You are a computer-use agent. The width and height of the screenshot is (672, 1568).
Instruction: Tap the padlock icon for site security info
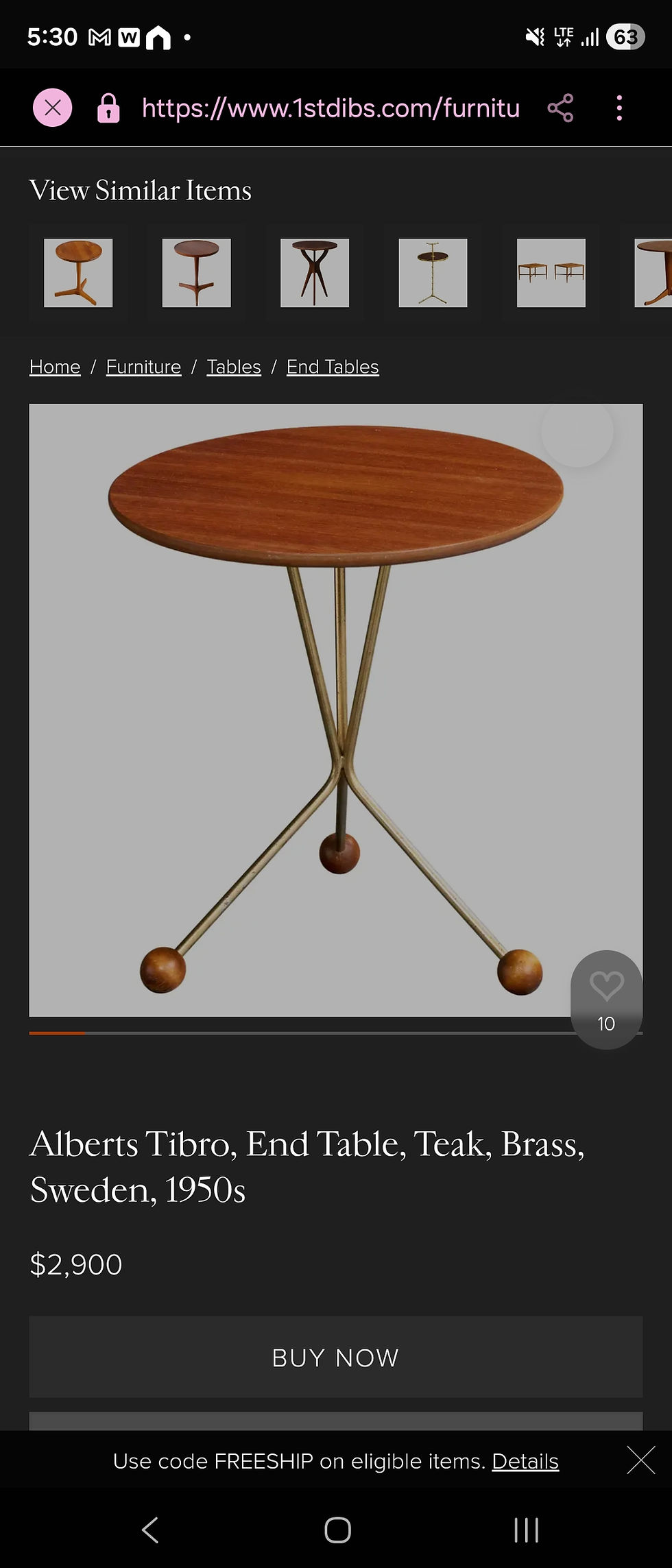pos(110,108)
